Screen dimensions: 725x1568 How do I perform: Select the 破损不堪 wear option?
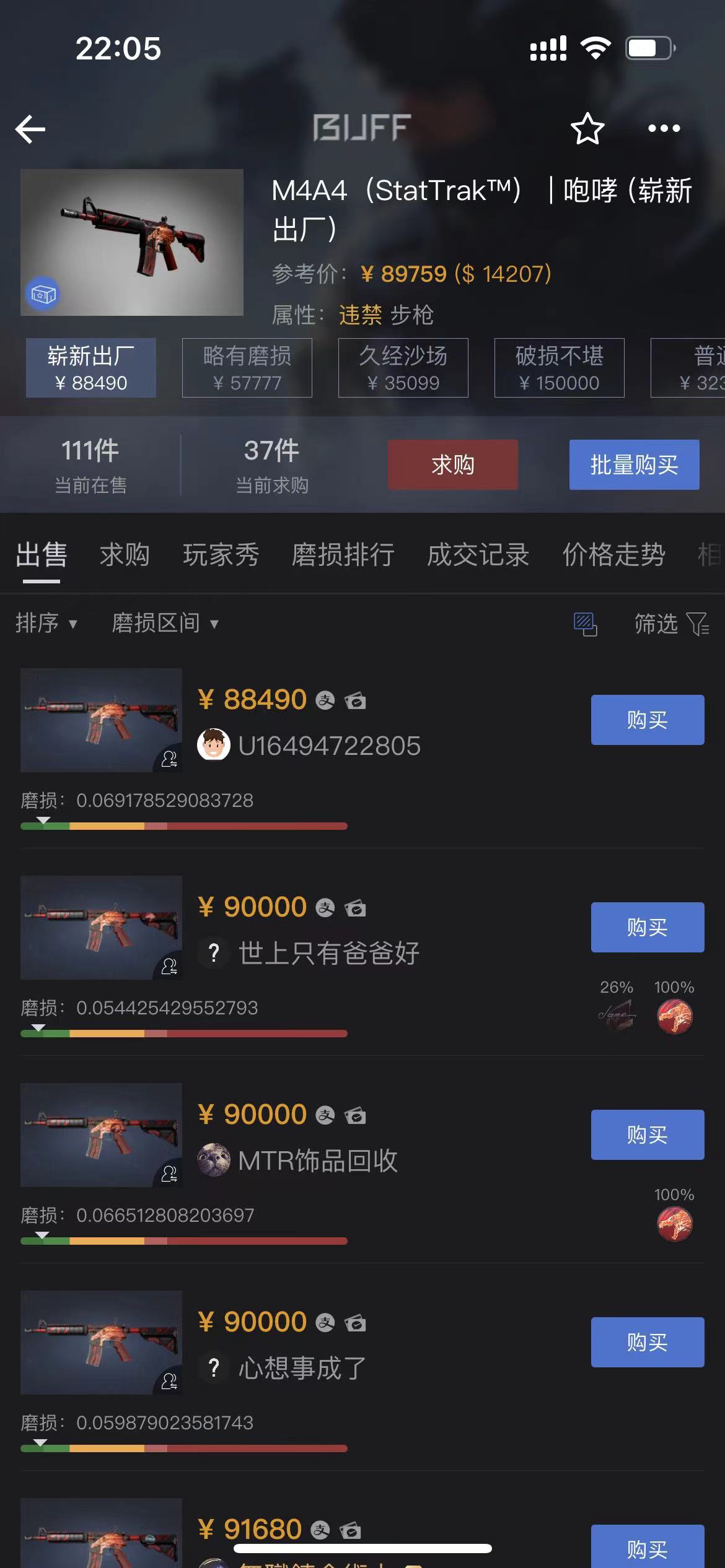coord(559,368)
